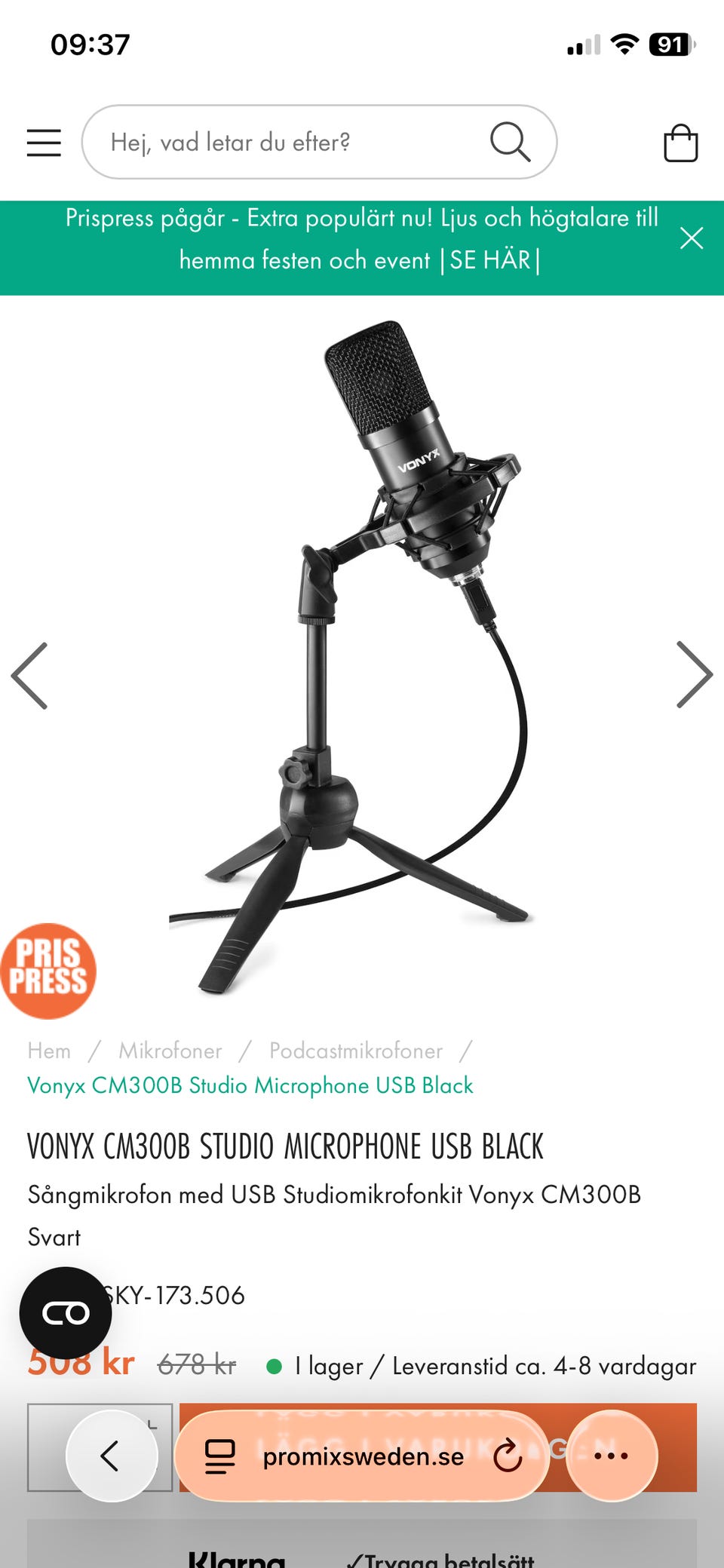Go back with the browser back arrow
The width and height of the screenshot is (724, 1568).
click(x=112, y=1456)
